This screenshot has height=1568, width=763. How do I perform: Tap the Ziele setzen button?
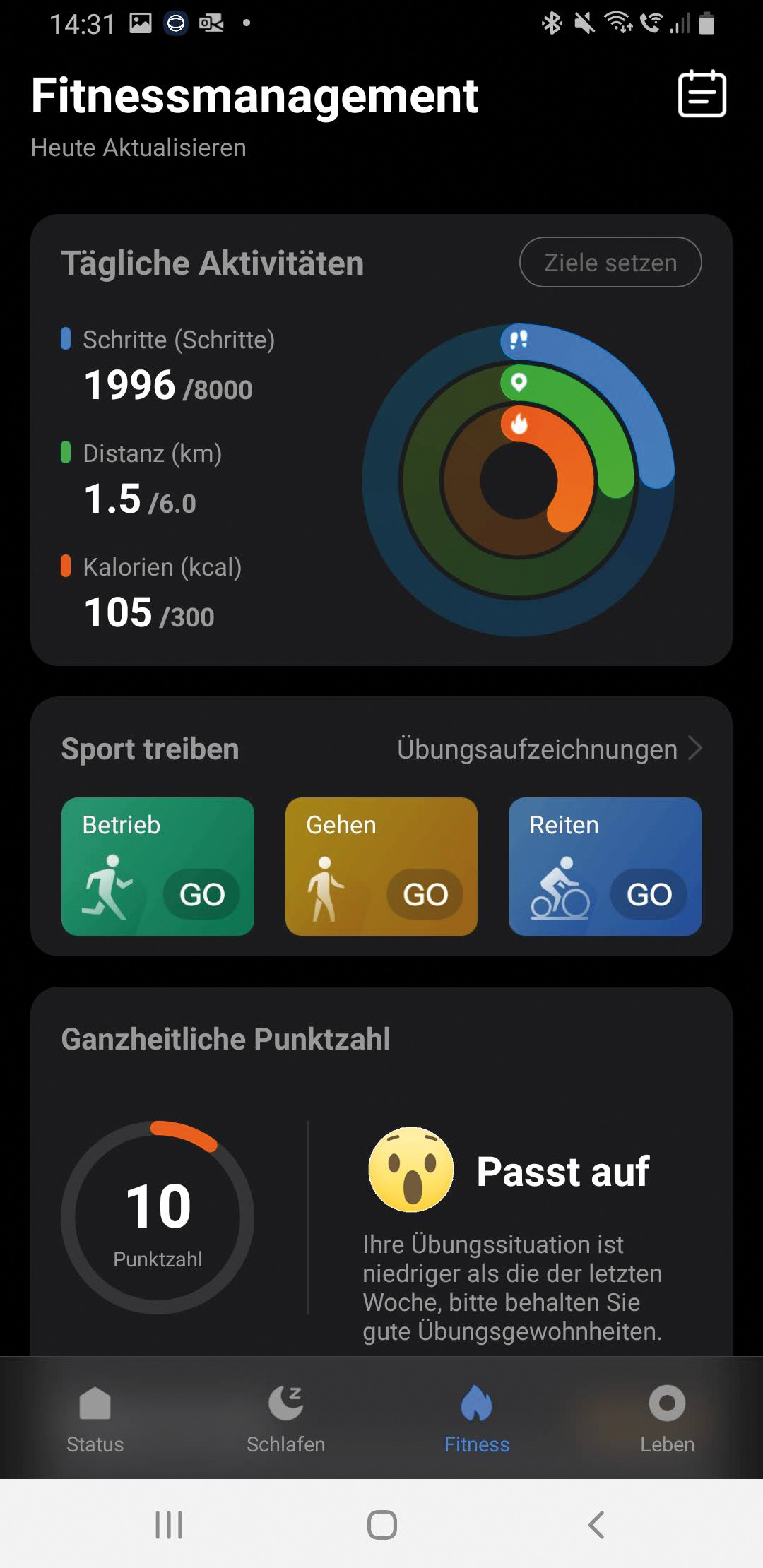(x=610, y=263)
